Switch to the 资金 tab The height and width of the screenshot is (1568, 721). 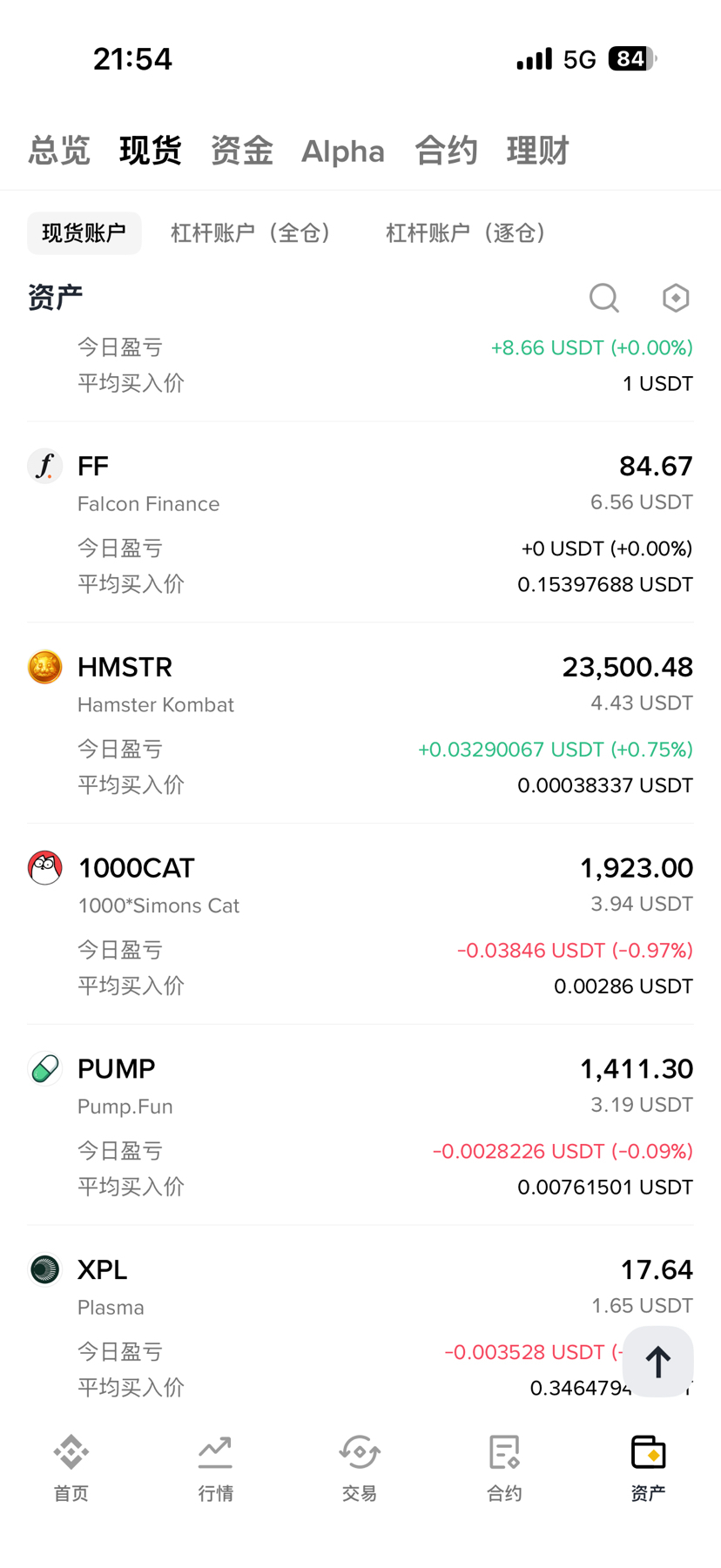click(242, 151)
